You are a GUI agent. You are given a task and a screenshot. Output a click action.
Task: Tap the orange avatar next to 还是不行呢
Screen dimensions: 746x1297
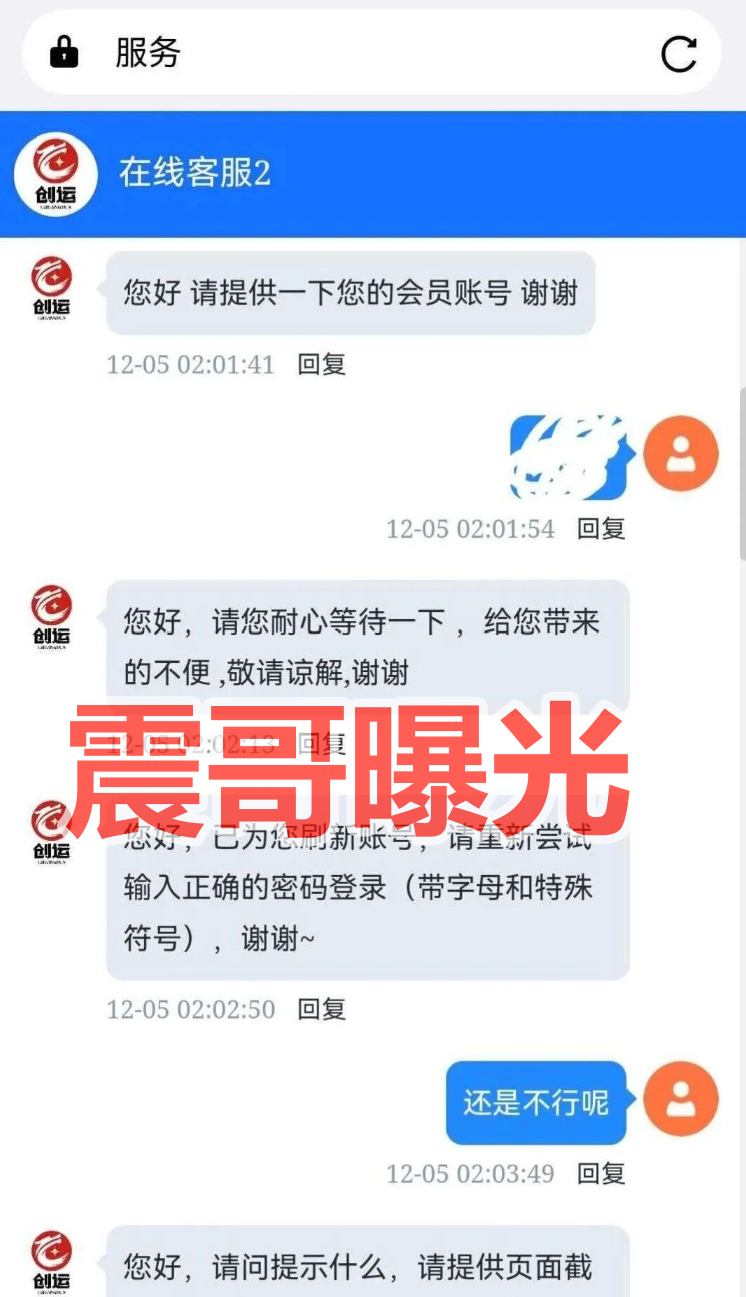682,1098
